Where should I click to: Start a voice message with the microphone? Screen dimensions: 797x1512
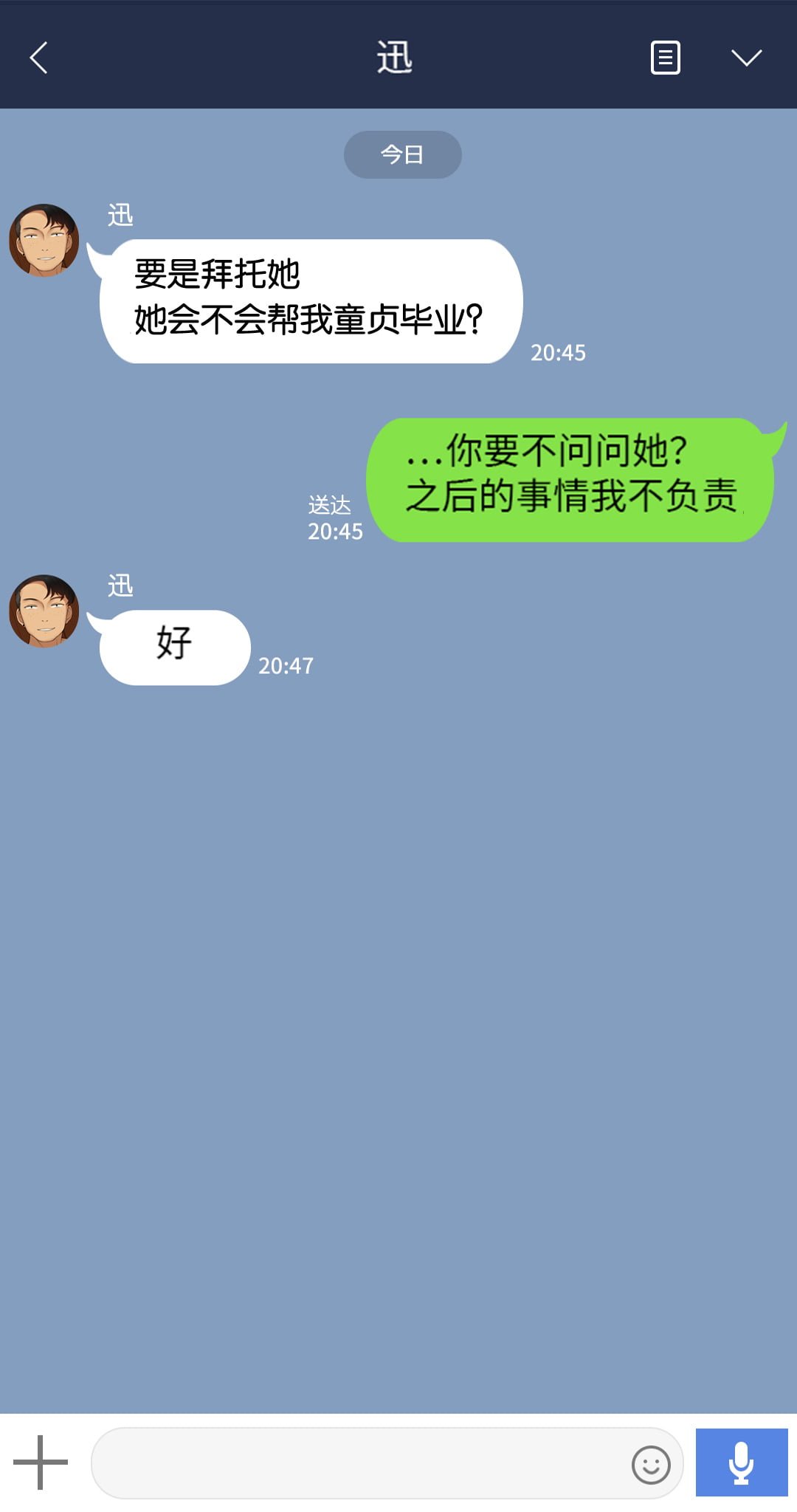pyautogui.click(x=742, y=1462)
